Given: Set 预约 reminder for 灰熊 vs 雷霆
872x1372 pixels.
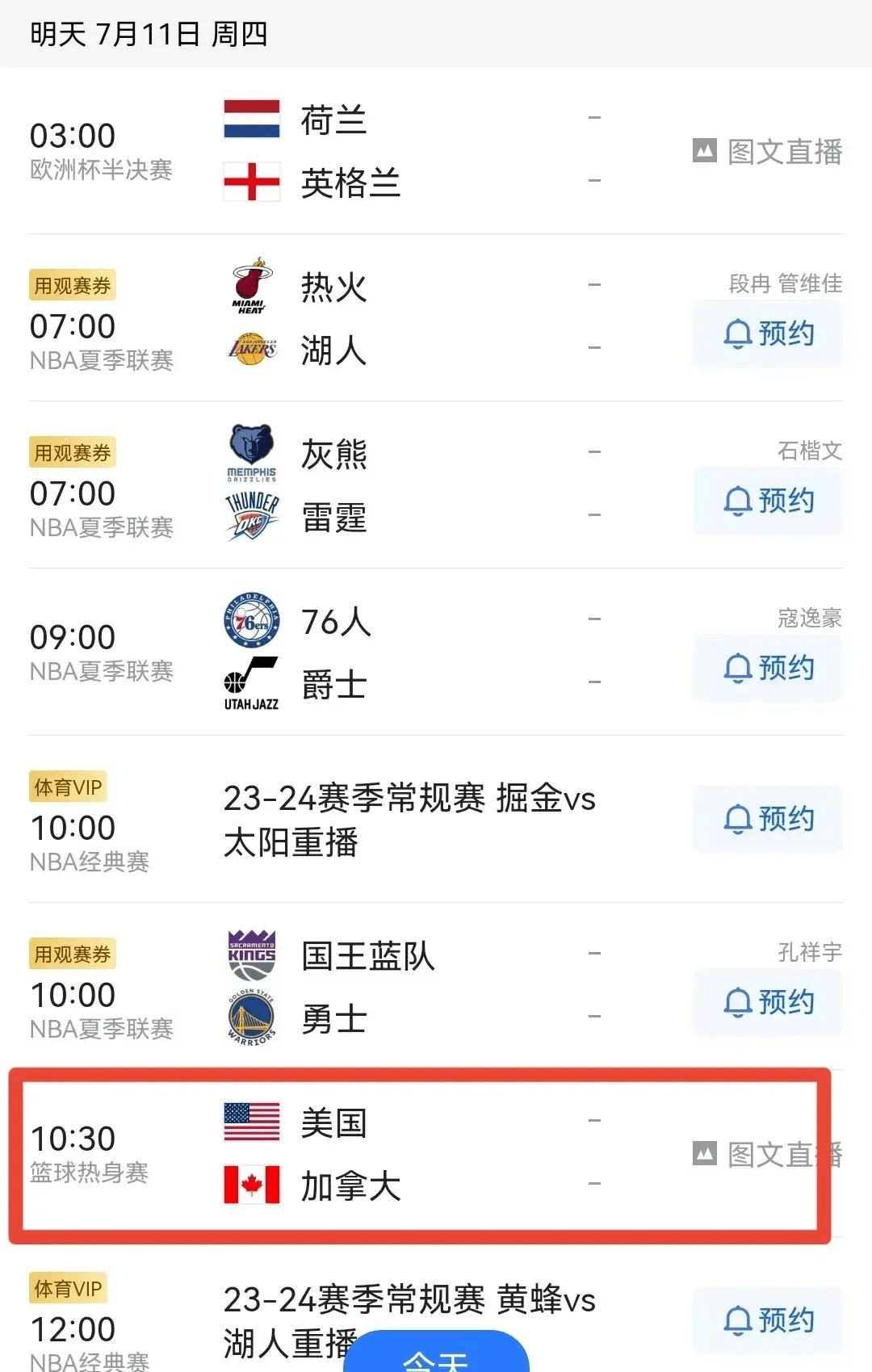Looking at the screenshot, I should 767,501.
